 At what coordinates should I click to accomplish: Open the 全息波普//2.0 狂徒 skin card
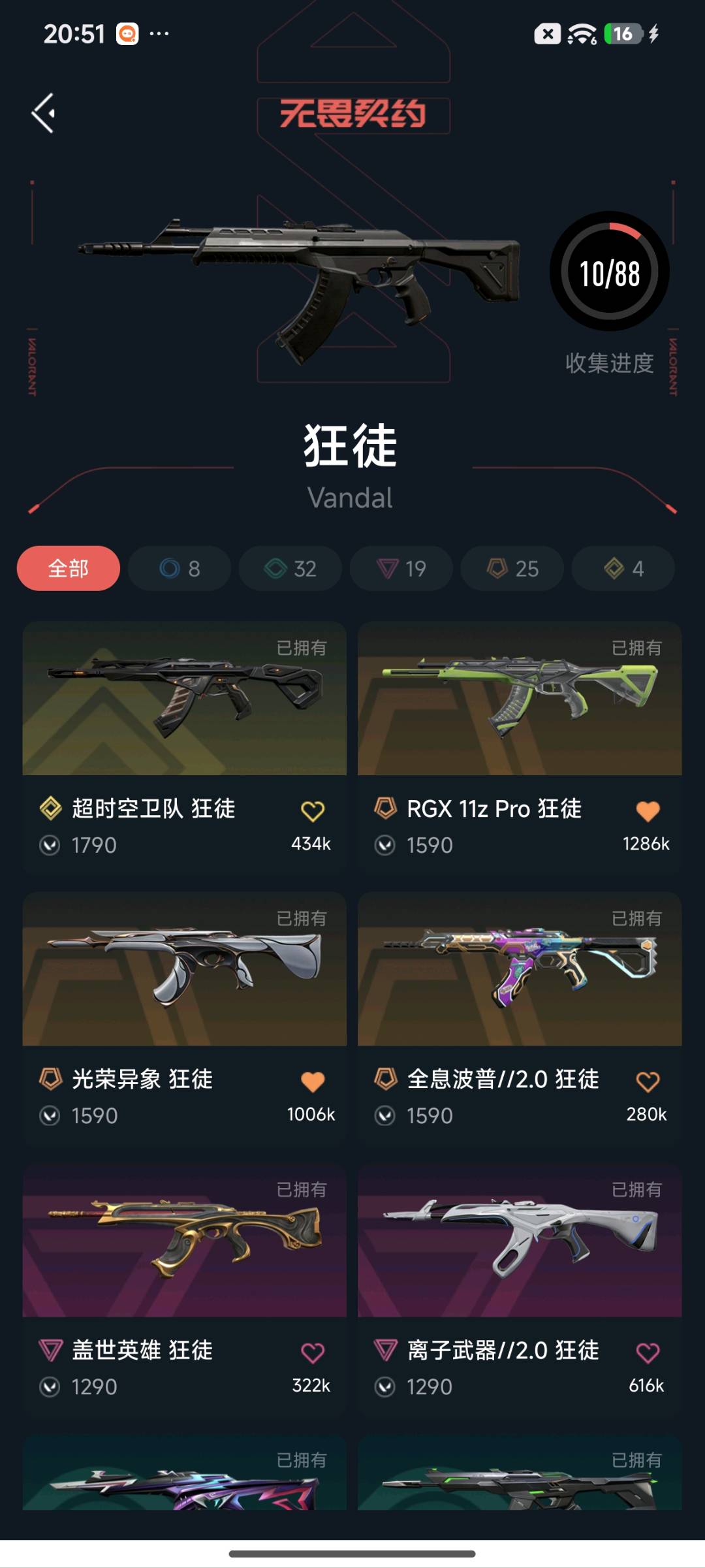(520, 1019)
